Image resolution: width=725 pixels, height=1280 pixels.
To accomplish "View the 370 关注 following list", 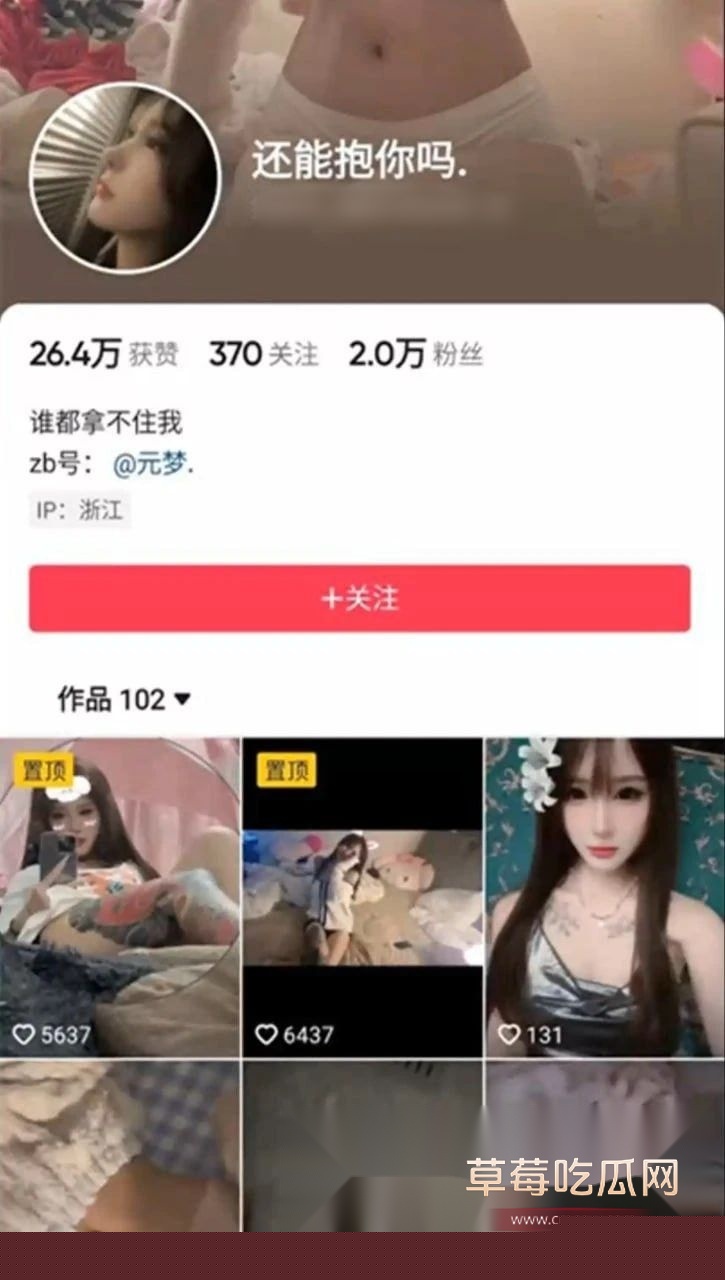I will click(263, 354).
